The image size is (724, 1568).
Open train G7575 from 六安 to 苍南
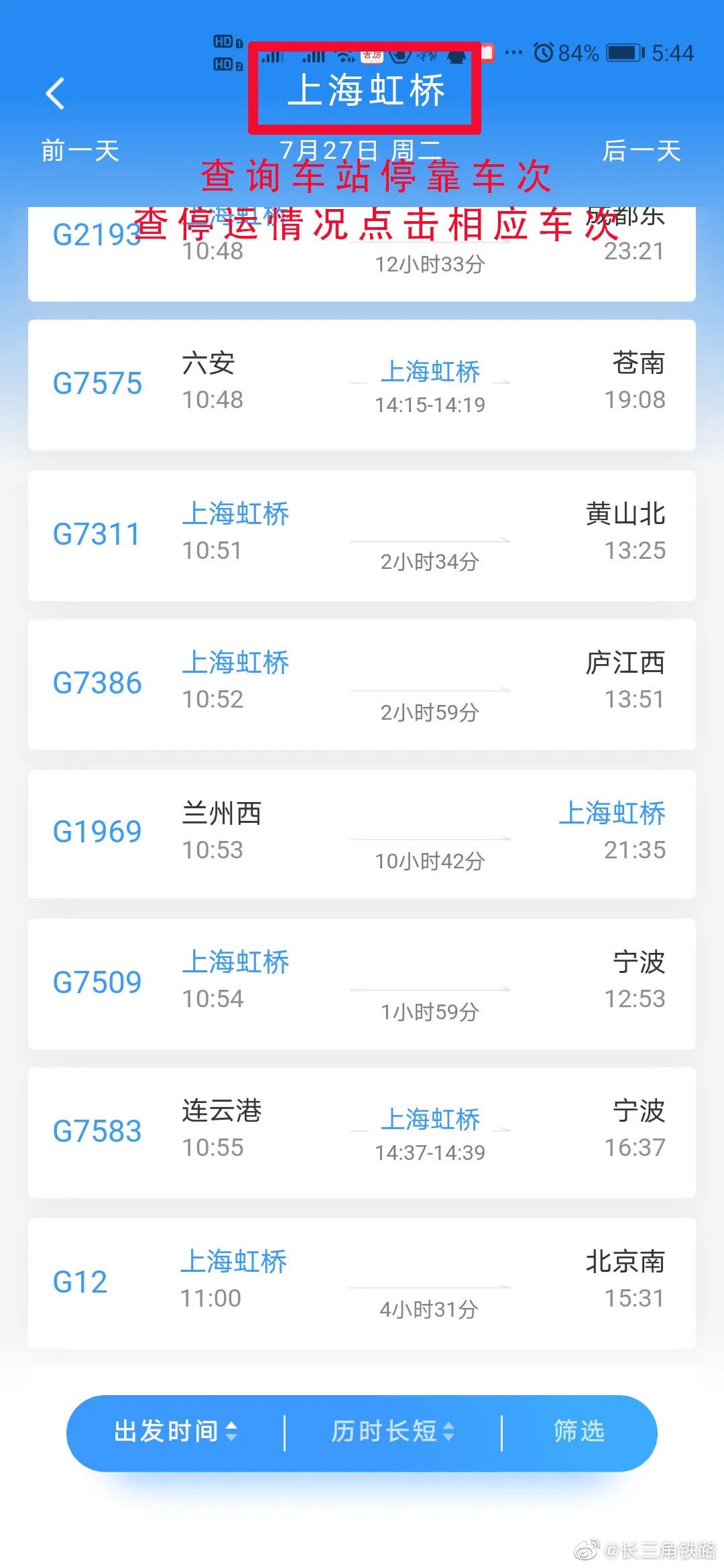362,384
